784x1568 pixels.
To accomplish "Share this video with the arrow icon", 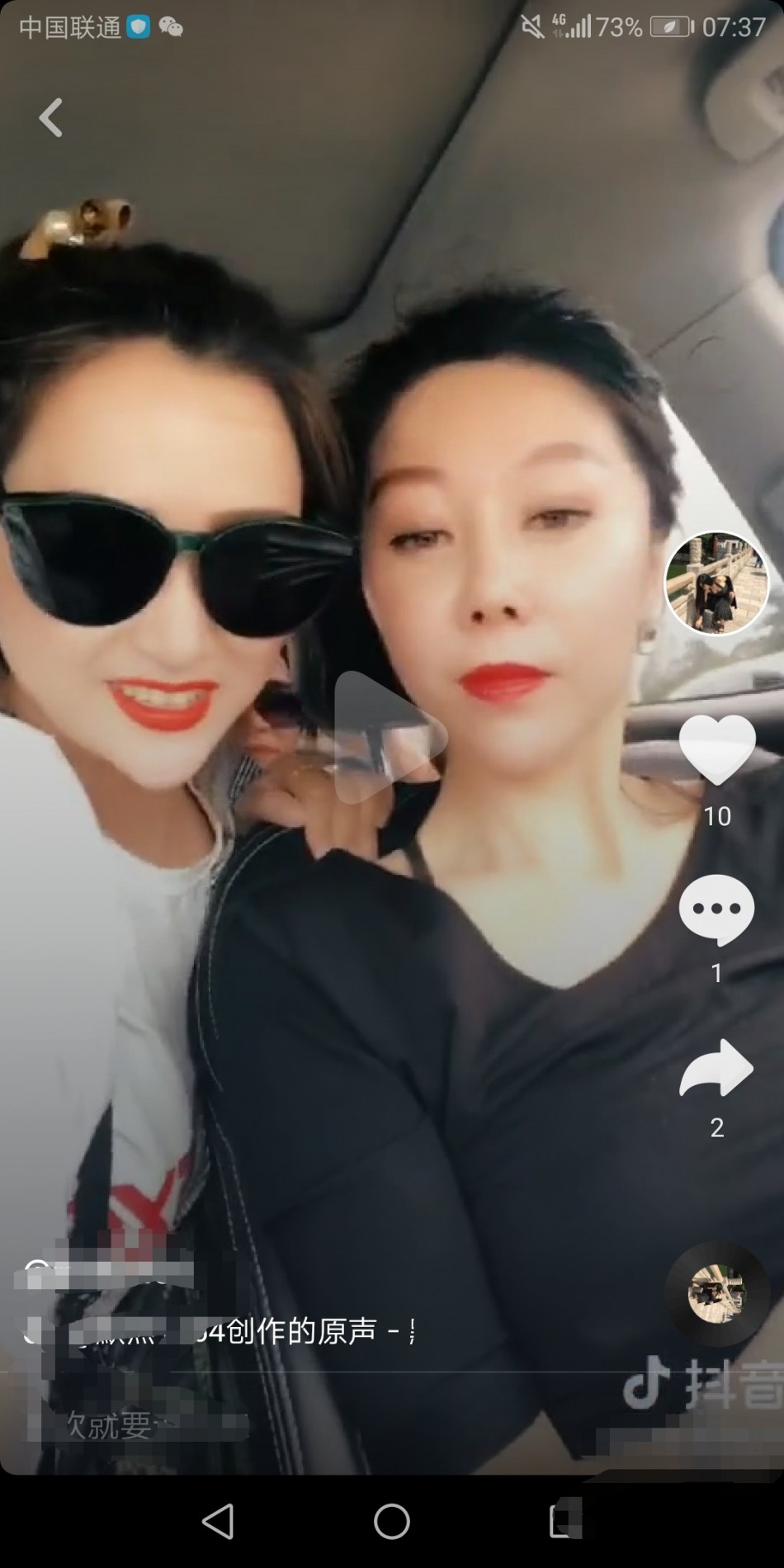I will pyautogui.click(x=716, y=1068).
